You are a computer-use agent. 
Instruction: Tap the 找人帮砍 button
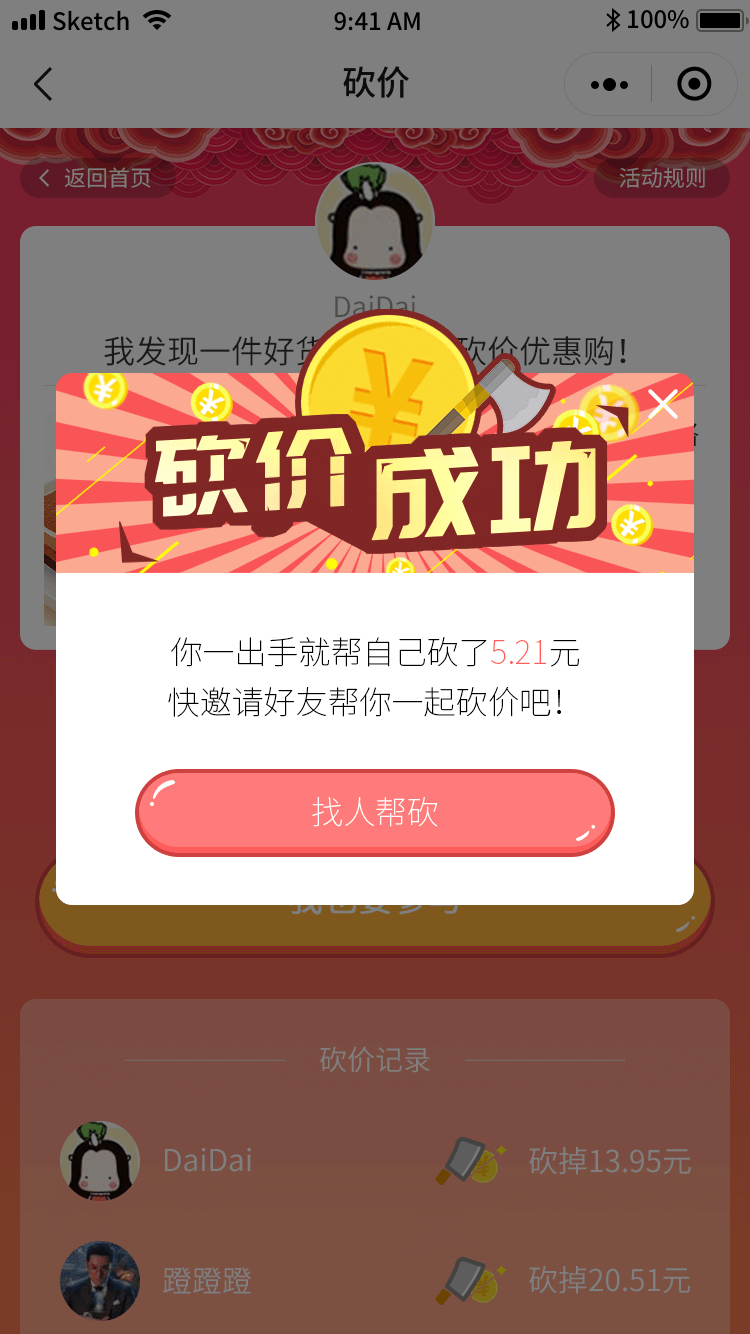375,812
